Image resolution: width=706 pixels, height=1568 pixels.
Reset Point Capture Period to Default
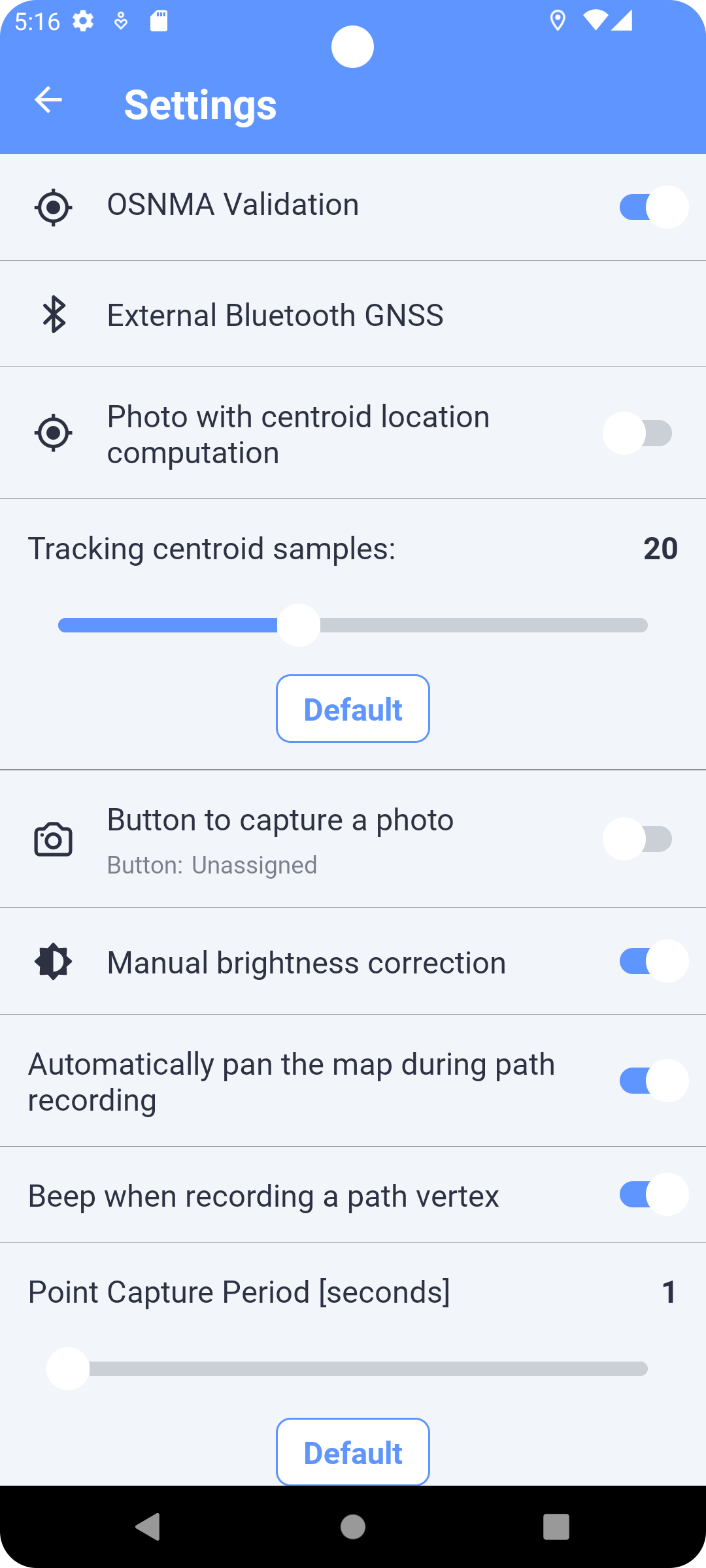353,1452
